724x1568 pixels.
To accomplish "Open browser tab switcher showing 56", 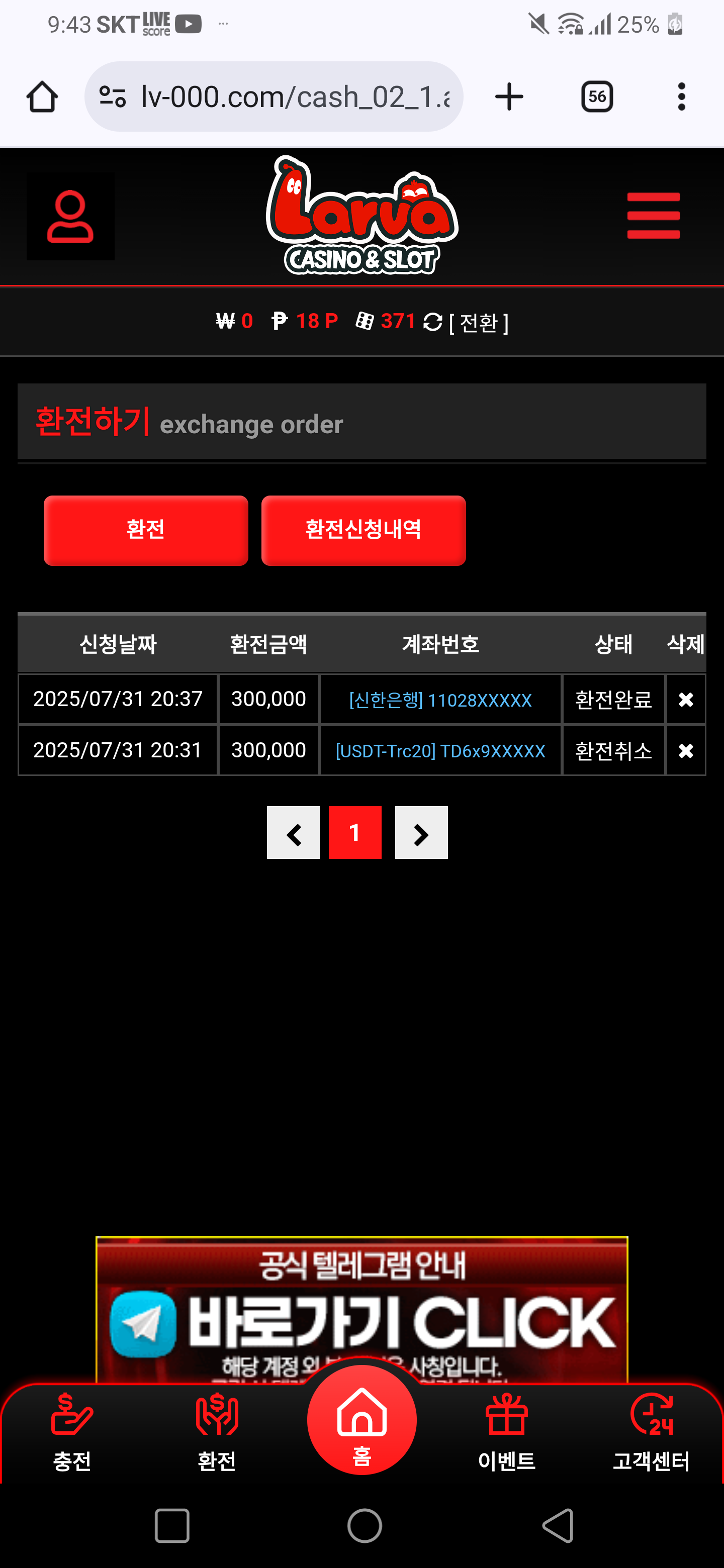I will [597, 97].
